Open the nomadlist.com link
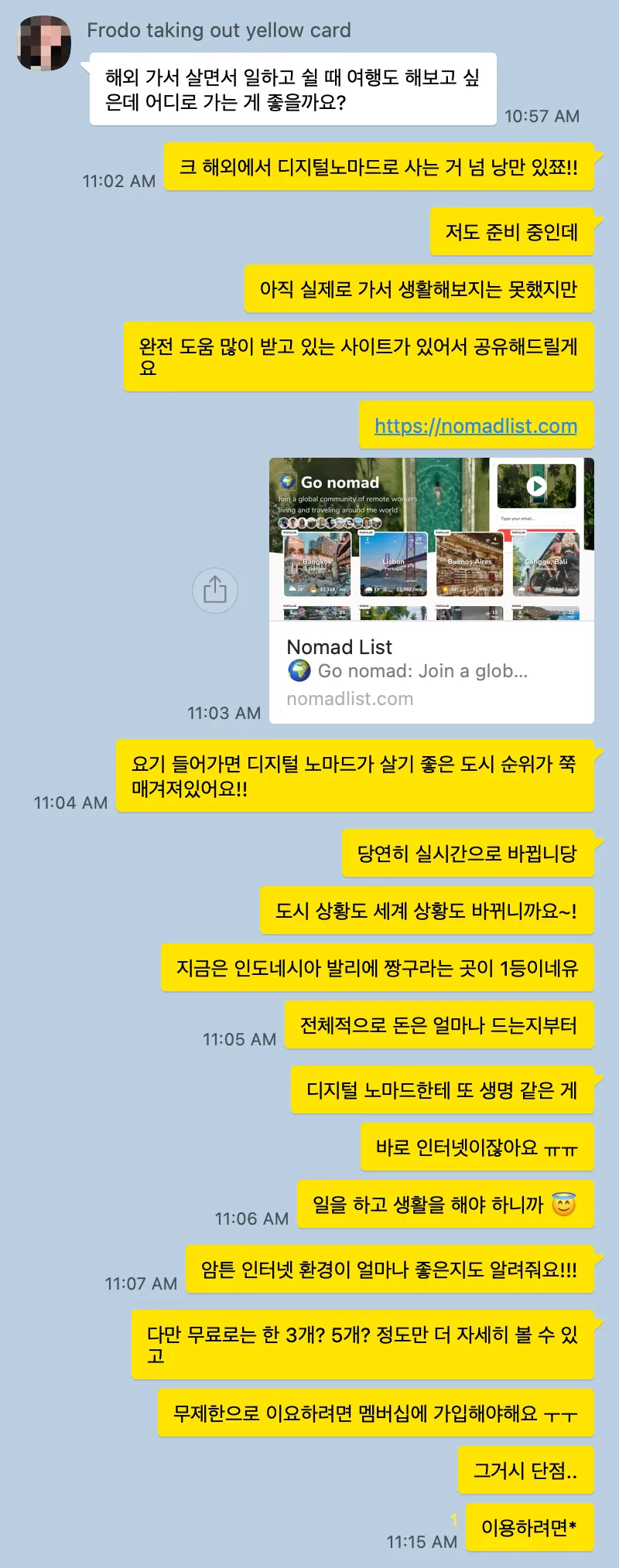Screen dimensions: 619x1568 (475, 426)
